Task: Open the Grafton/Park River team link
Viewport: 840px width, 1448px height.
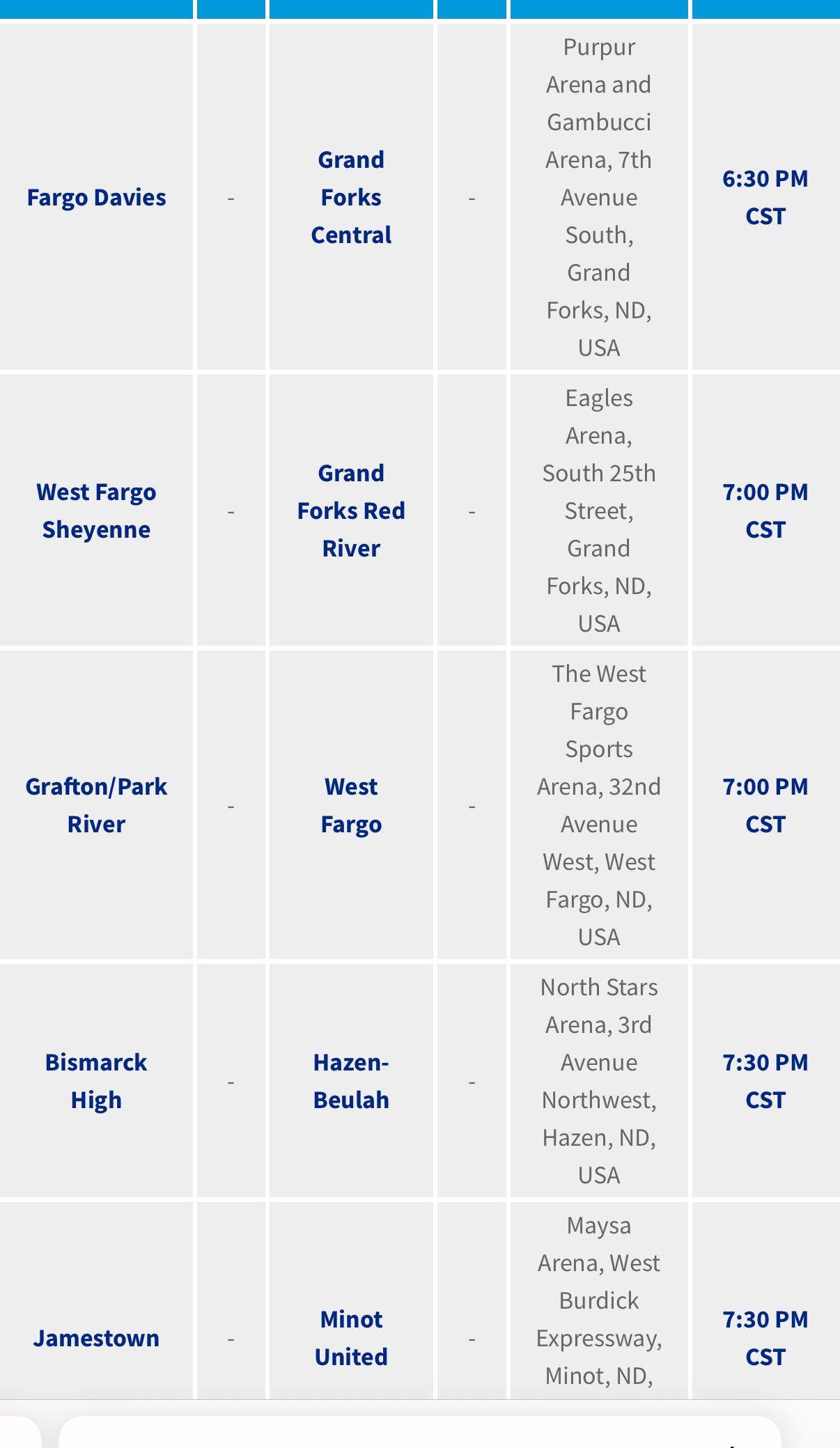Action: (96, 805)
